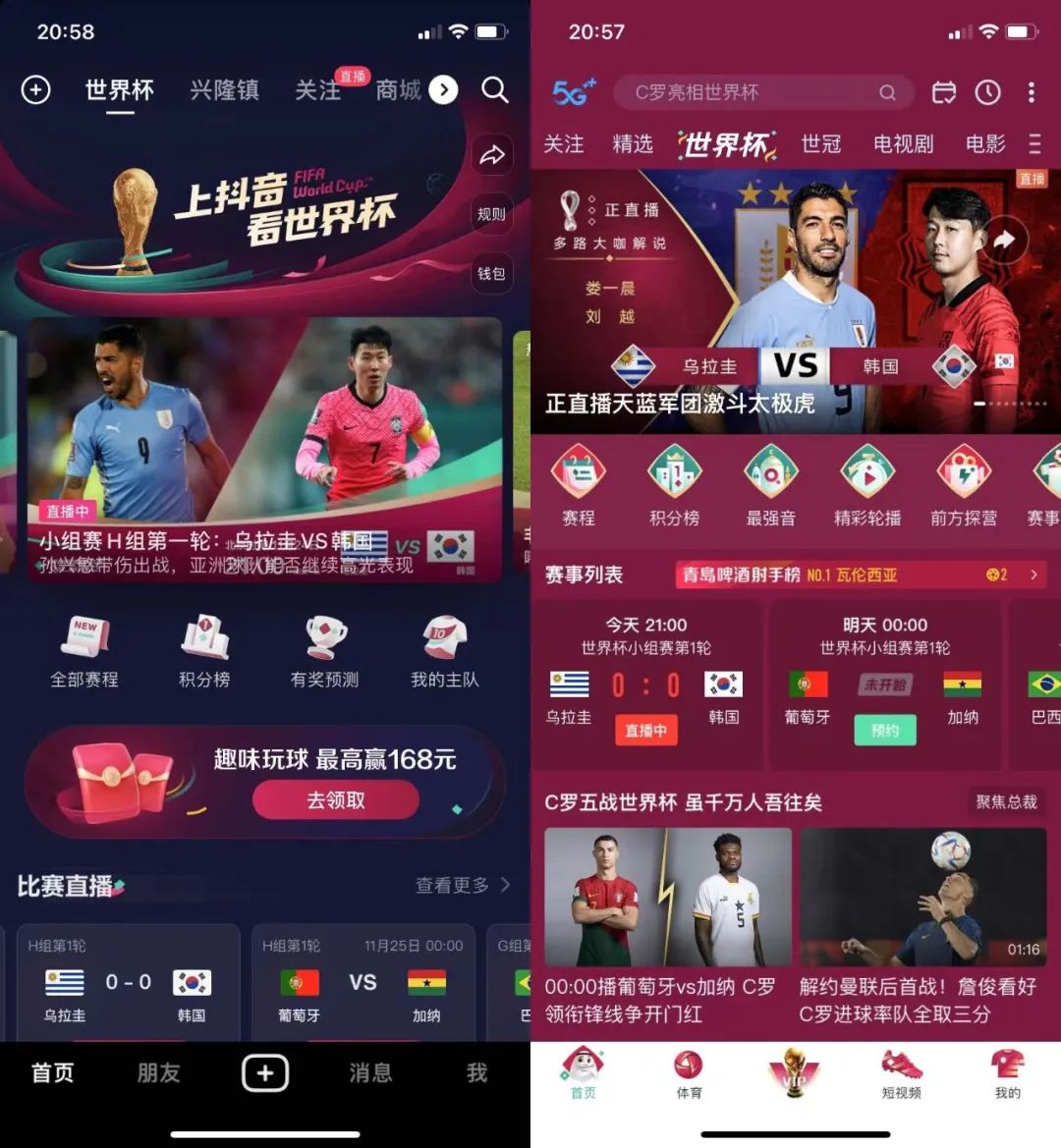Select 我的主队 my team shortcut
The height and width of the screenshot is (1148, 1061).
pos(444,651)
